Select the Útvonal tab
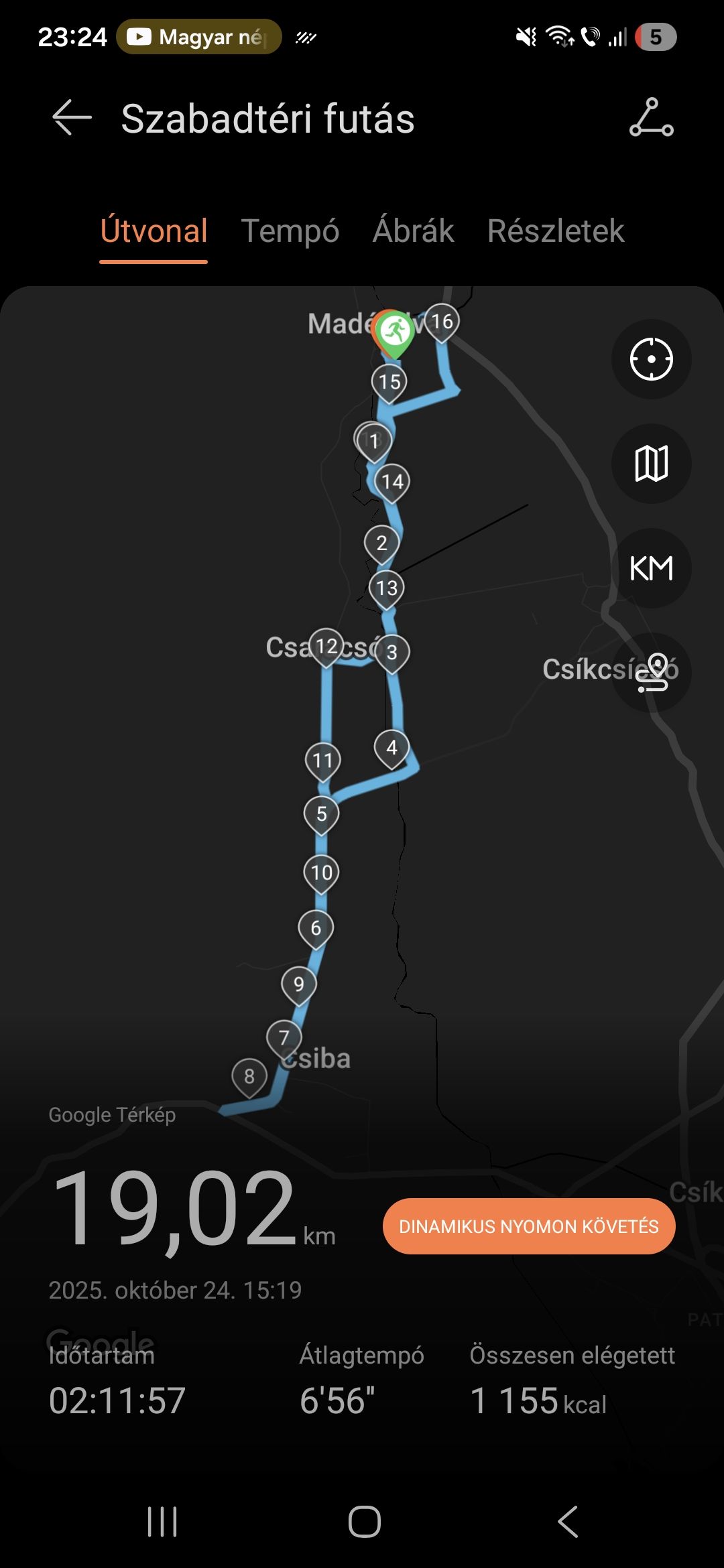 (x=154, y=231)
